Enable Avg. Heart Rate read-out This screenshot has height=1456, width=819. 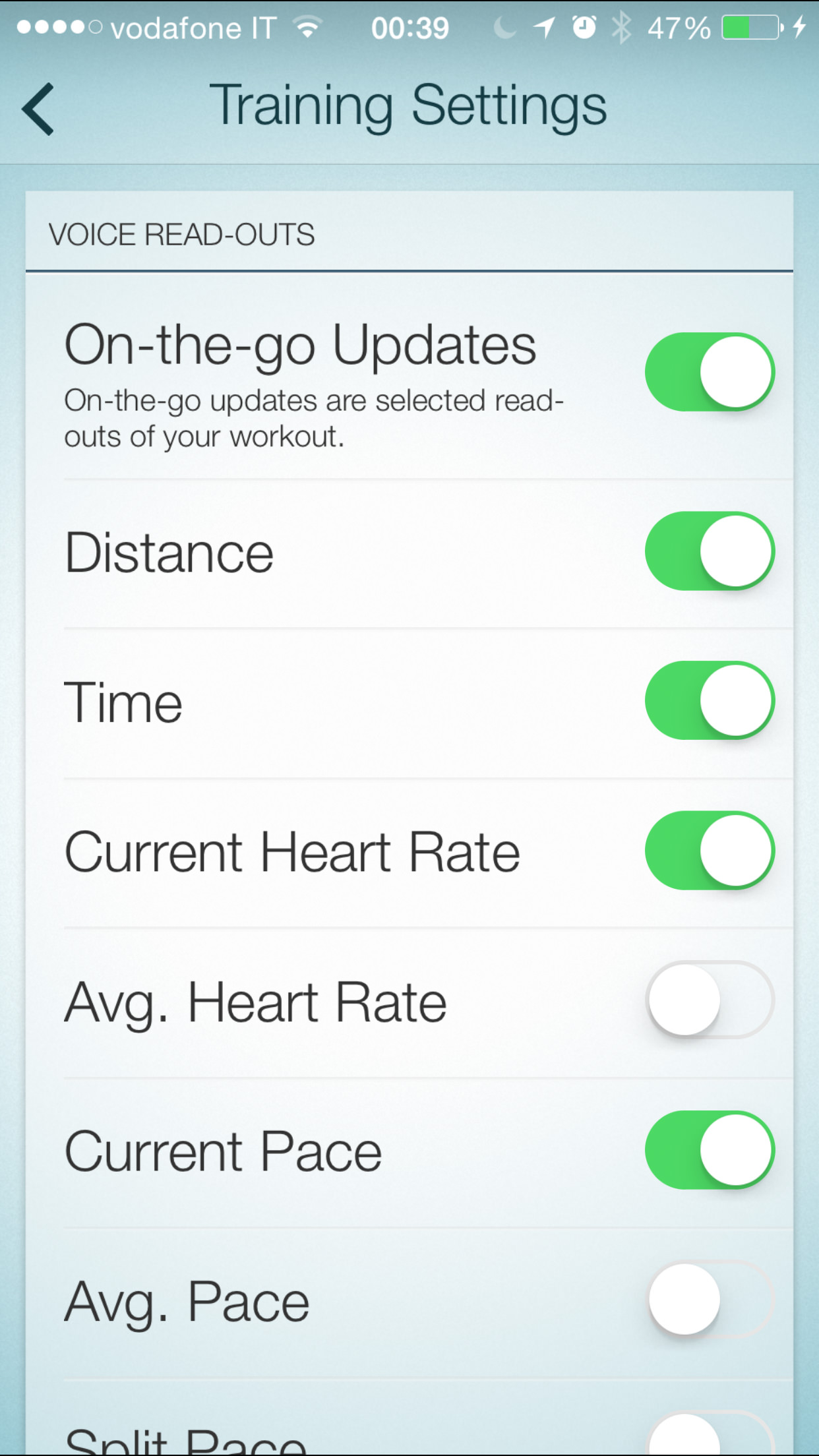710,1000
